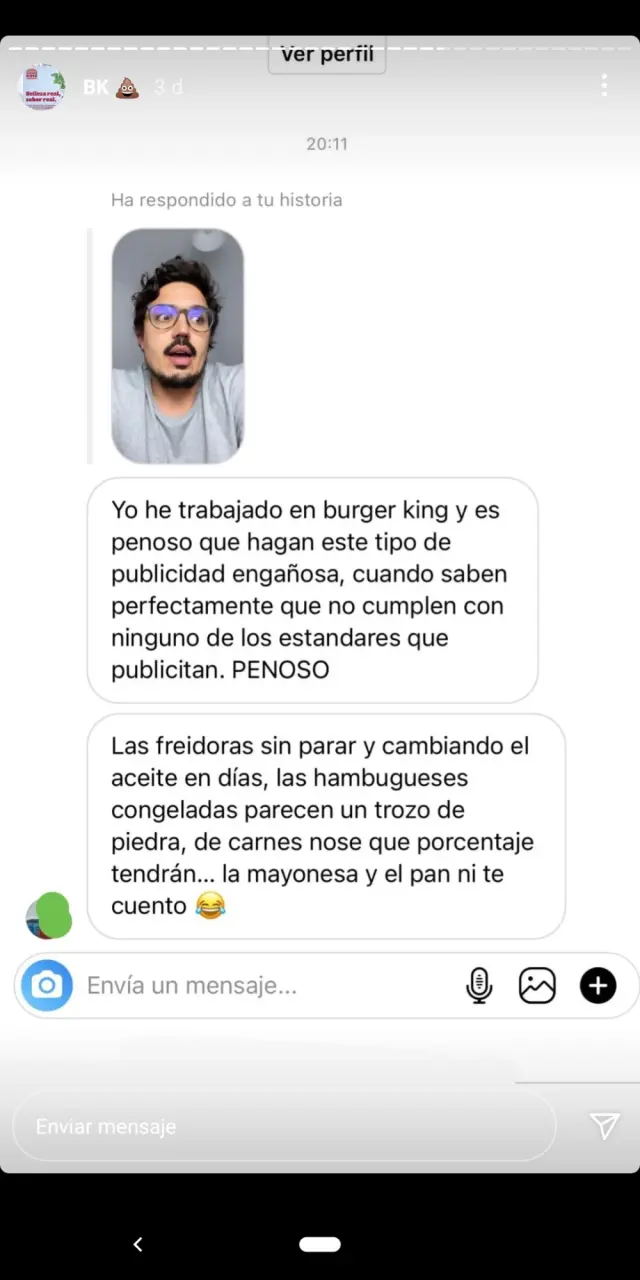Tap the Enviar mensaje reply field
The image size is (640, 1280).
click(x=283, y=1126)
